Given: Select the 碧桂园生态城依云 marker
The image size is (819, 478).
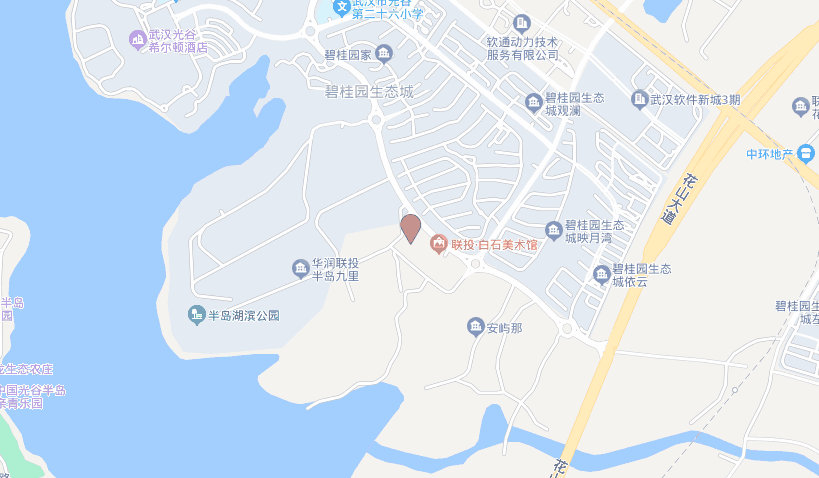Looking at the screenshot, I should [601, 274].
